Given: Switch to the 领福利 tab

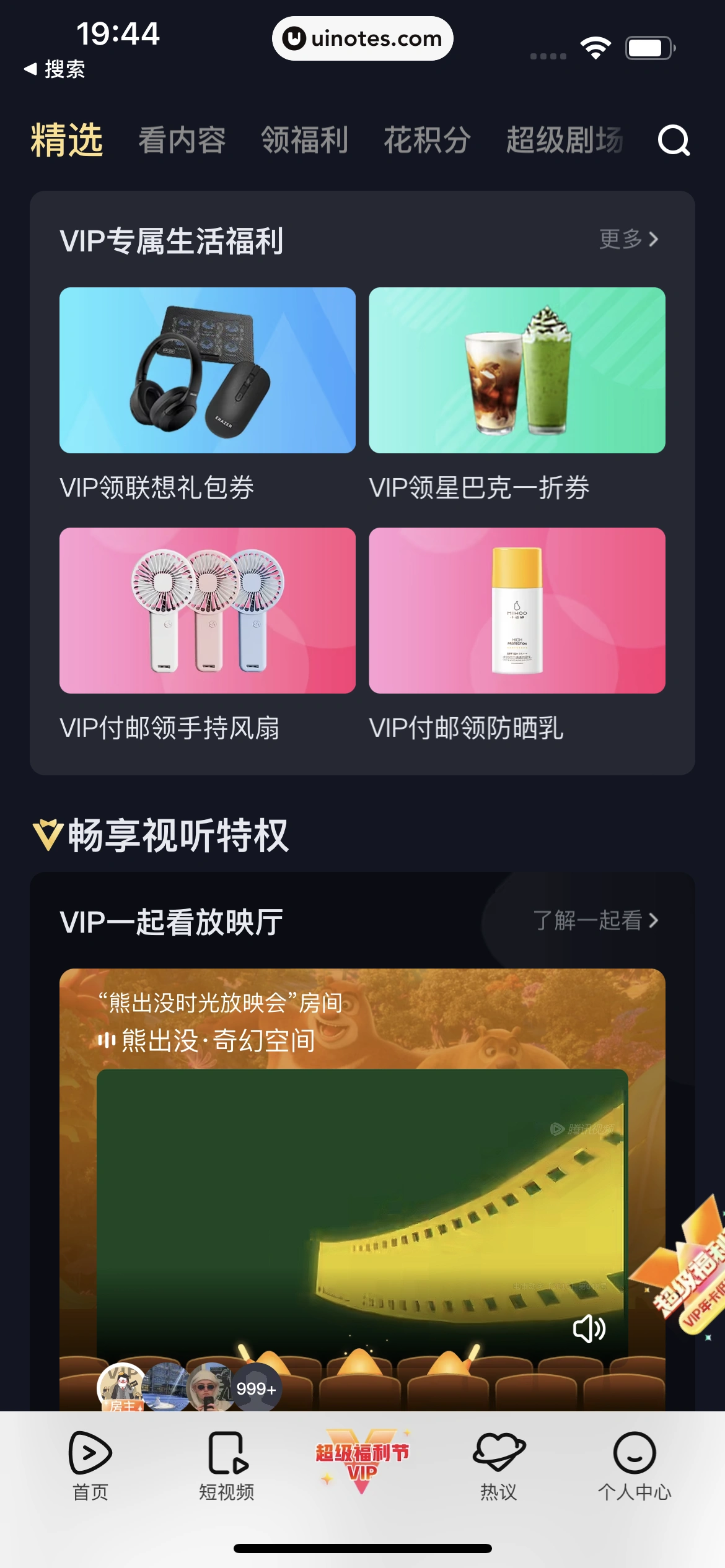Looking at the screenshot, I should [x=304, y=140].
